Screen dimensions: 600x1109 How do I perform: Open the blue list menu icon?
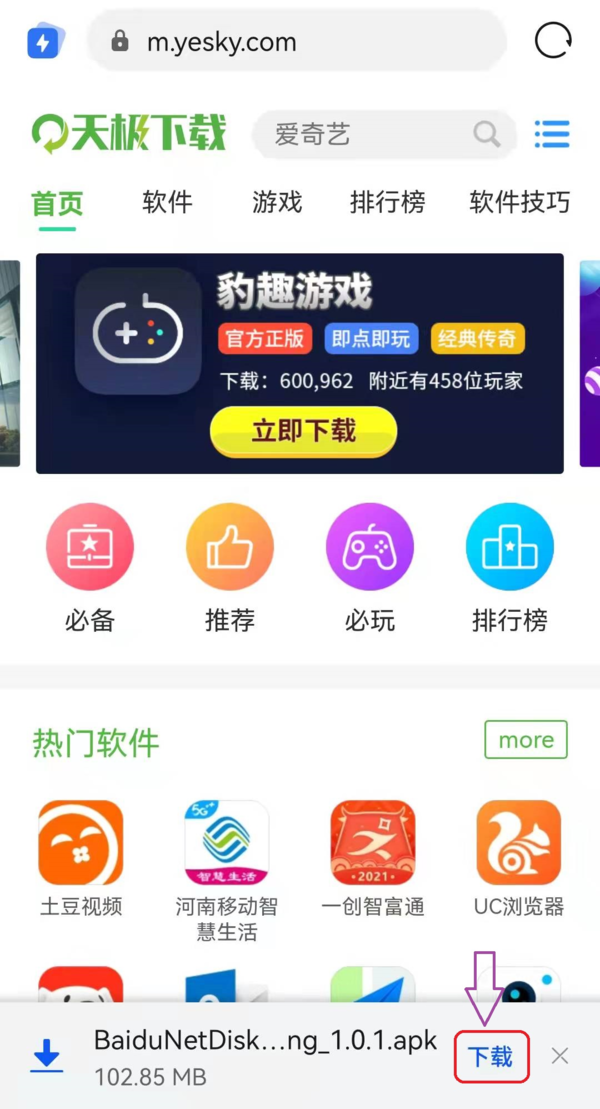551,134
